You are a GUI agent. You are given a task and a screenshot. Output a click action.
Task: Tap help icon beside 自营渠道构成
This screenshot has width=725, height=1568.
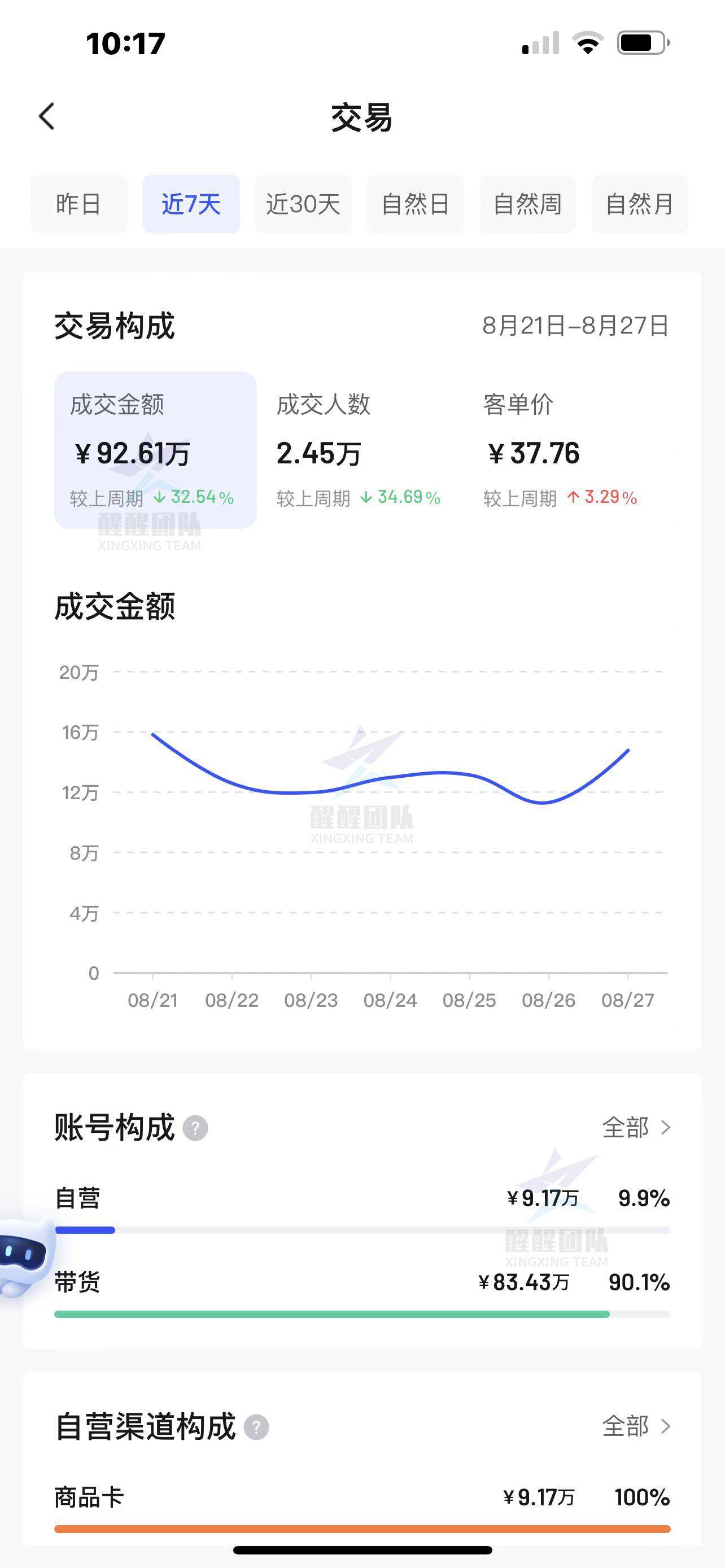click(256, 1427)
